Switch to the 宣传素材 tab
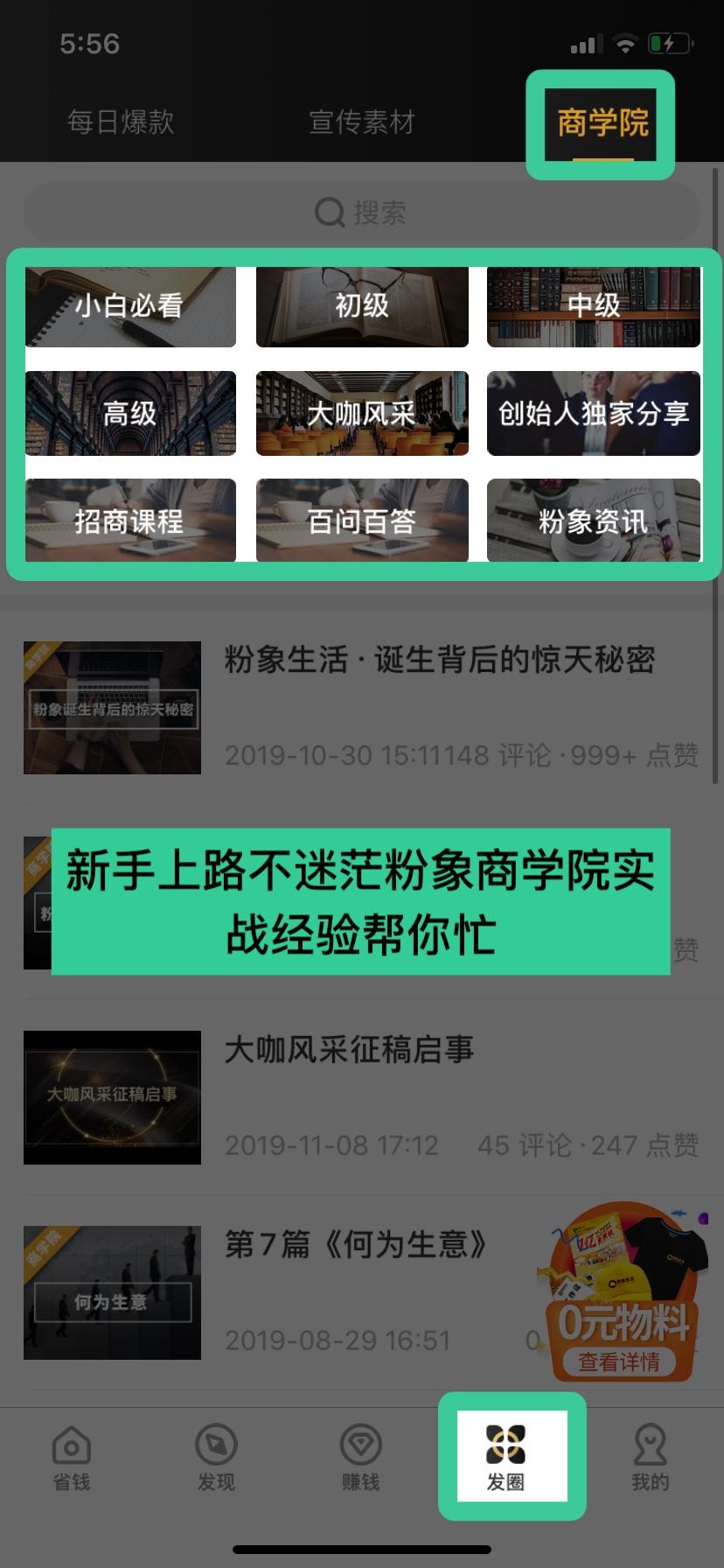 pyautogui.click(x=361, y=122)
